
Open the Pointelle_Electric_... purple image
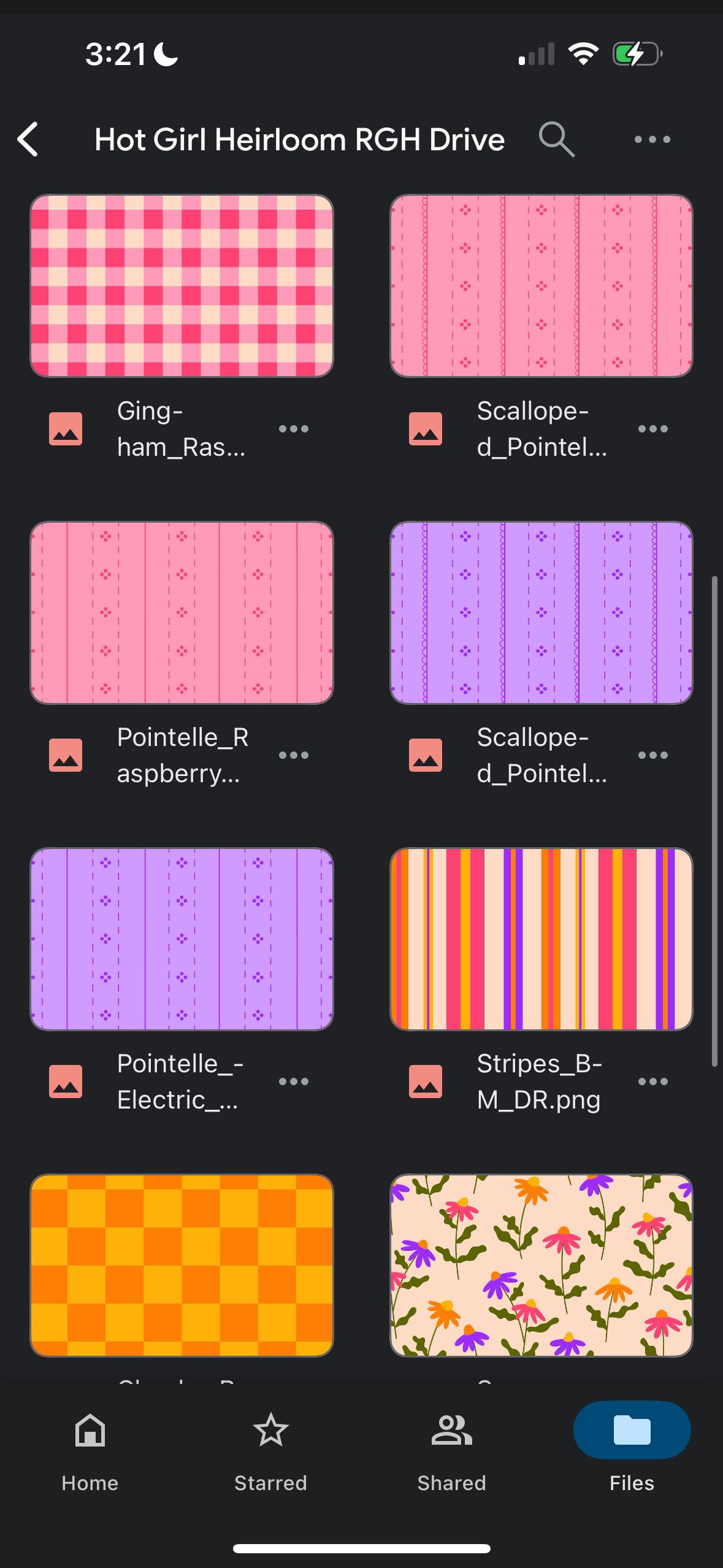[x=182, y=939]
